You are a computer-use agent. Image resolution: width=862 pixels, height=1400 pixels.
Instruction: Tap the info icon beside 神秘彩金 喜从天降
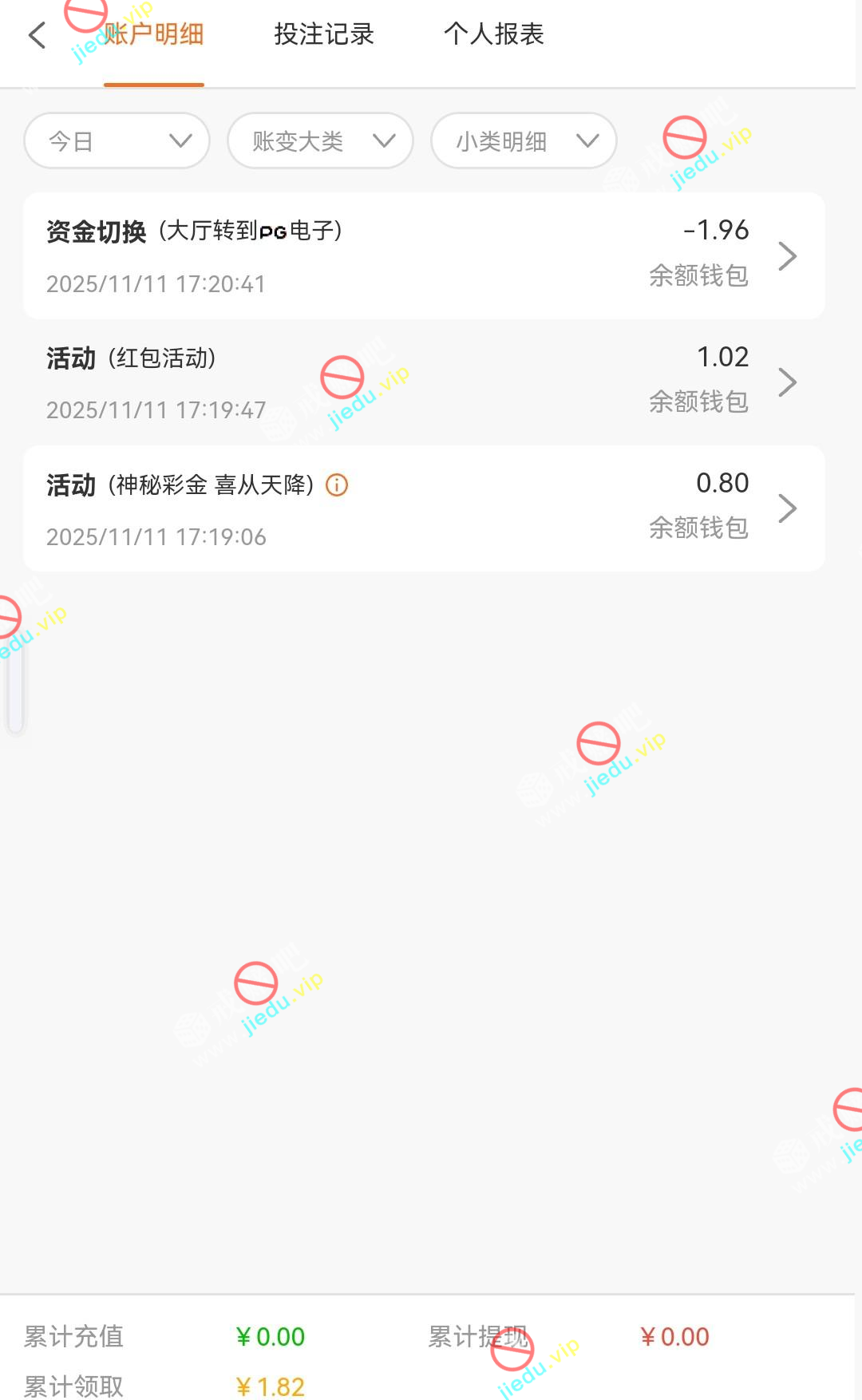[337, 485]
